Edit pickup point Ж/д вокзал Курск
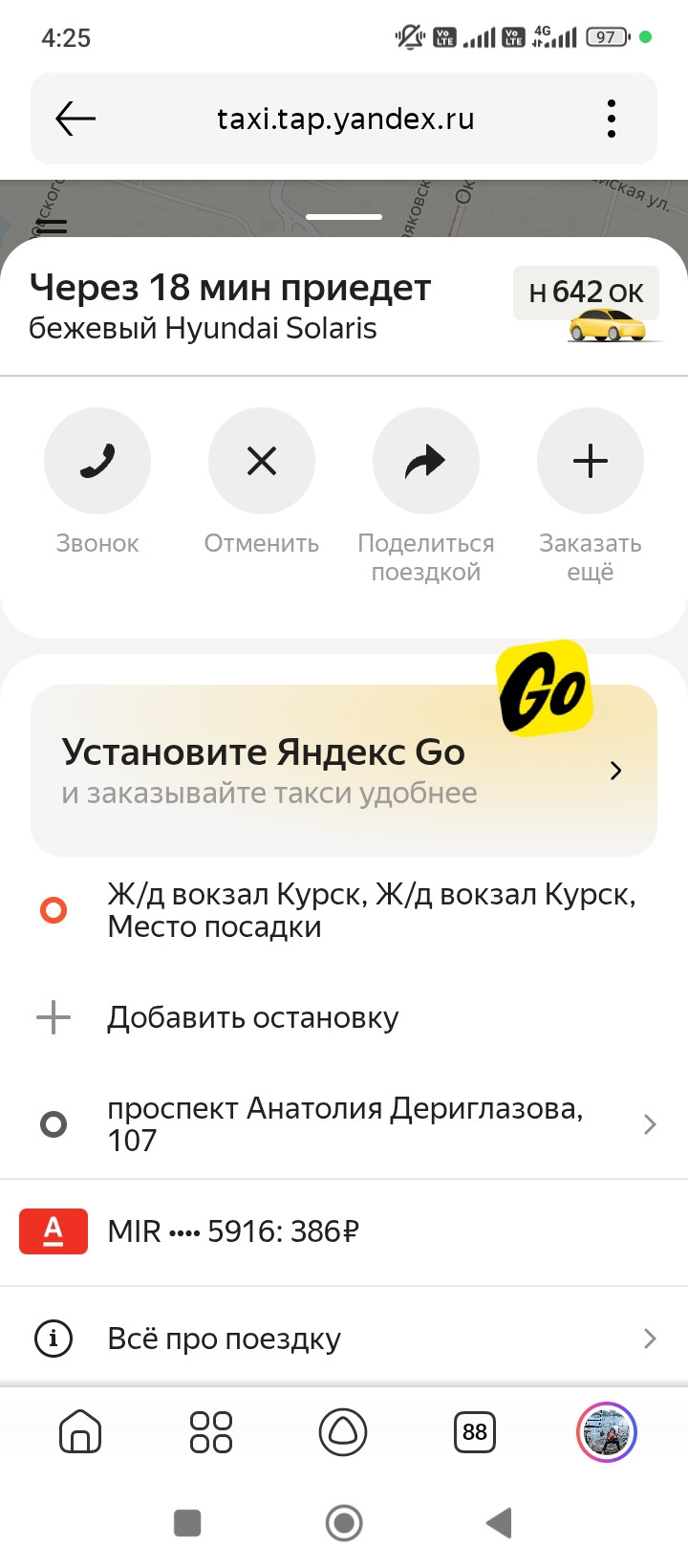This screenshot has width=688, height=1568. click(371, 910)
